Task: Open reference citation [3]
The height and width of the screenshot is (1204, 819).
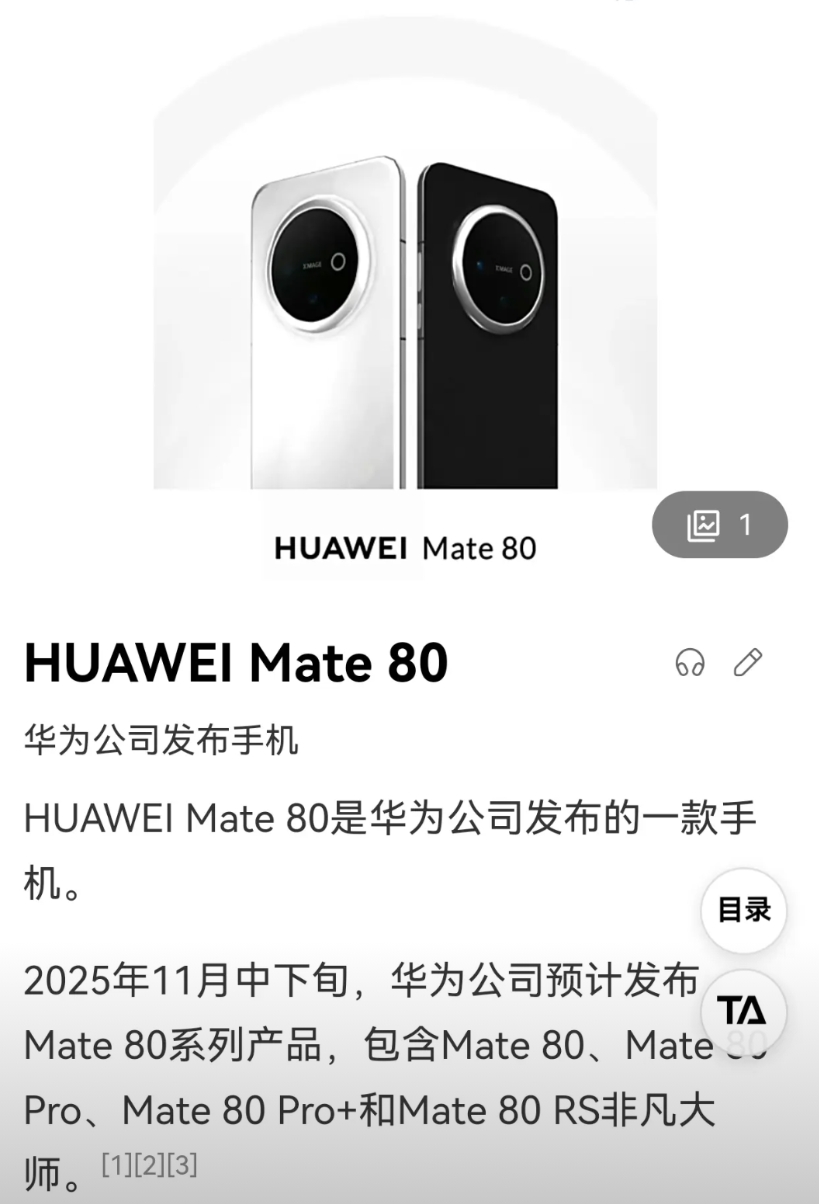Action: click(182, 1164)
